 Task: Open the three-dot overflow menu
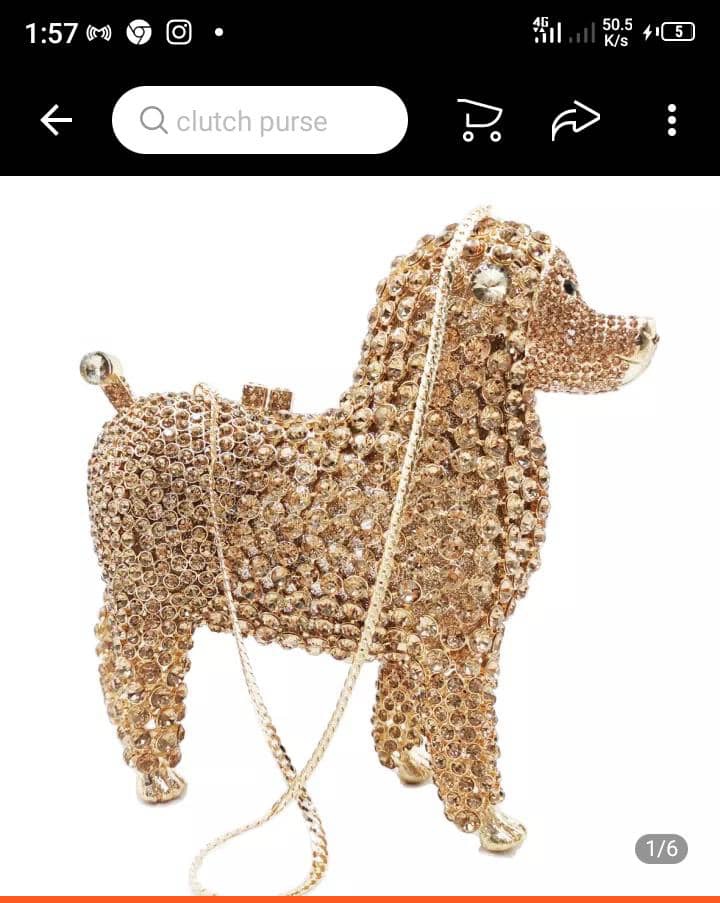point(671,121)
